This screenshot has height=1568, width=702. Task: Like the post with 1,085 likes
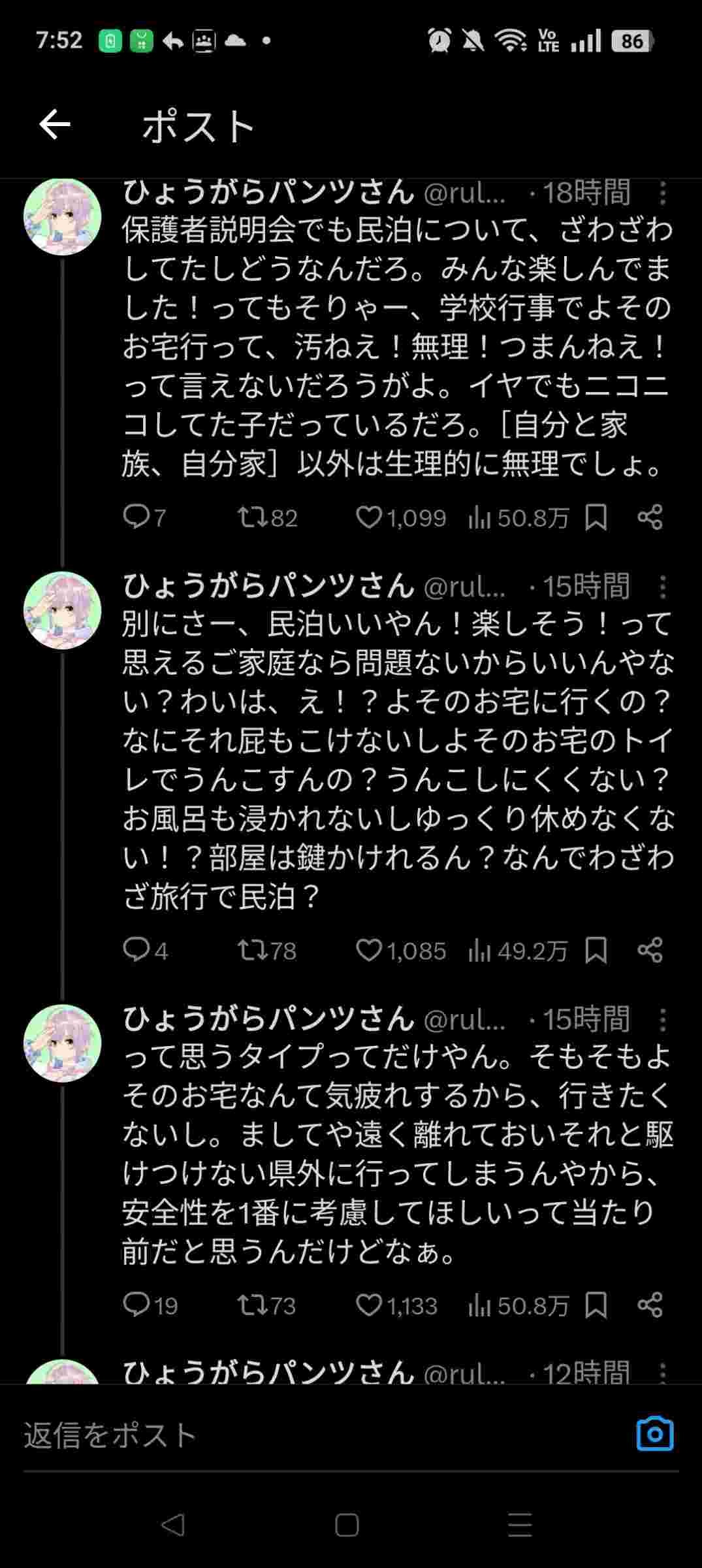coord(369,950)
